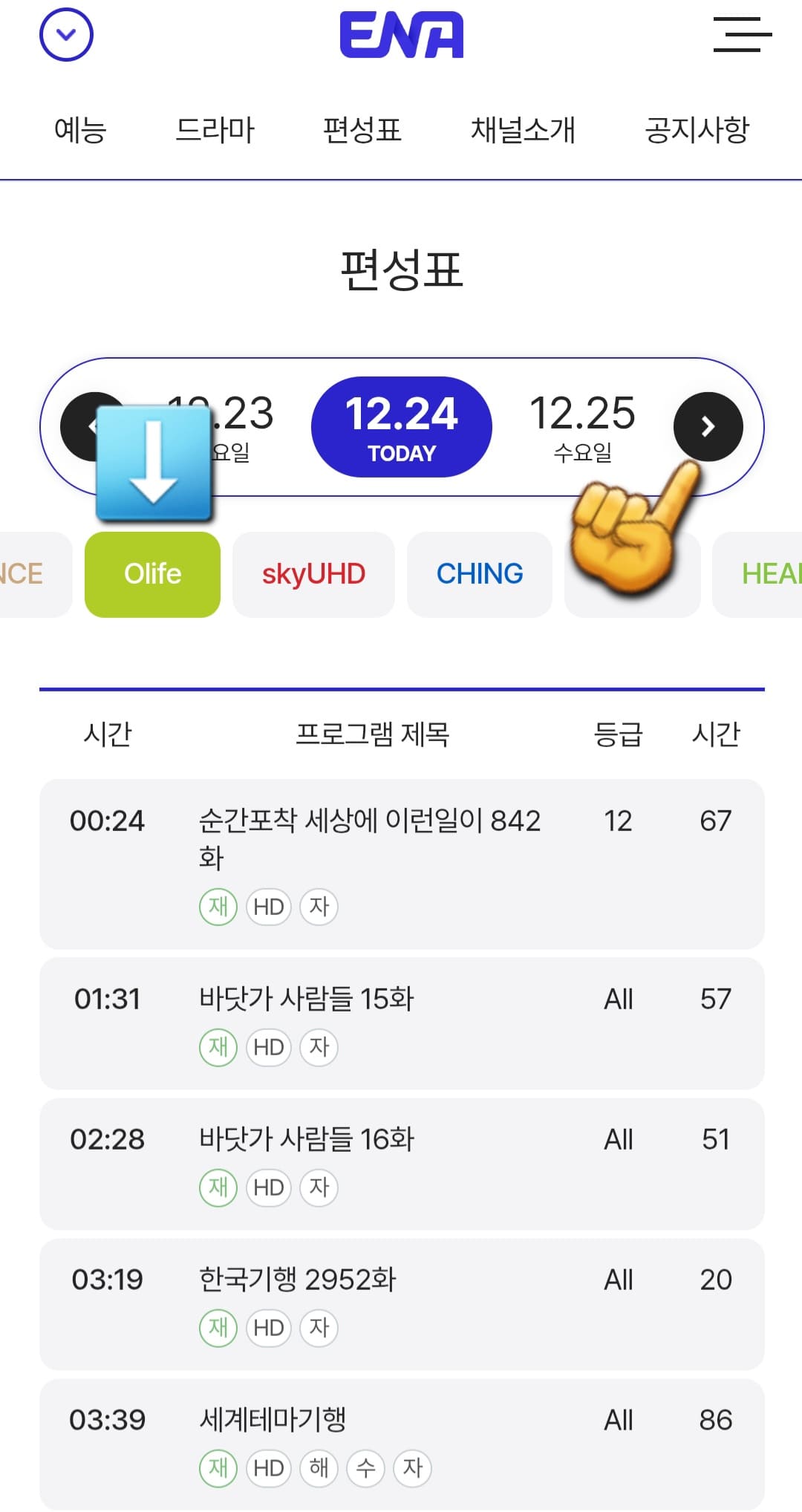Open the 공지사항 menu item
Screen dimensions: 802x1512
point(697,129)
